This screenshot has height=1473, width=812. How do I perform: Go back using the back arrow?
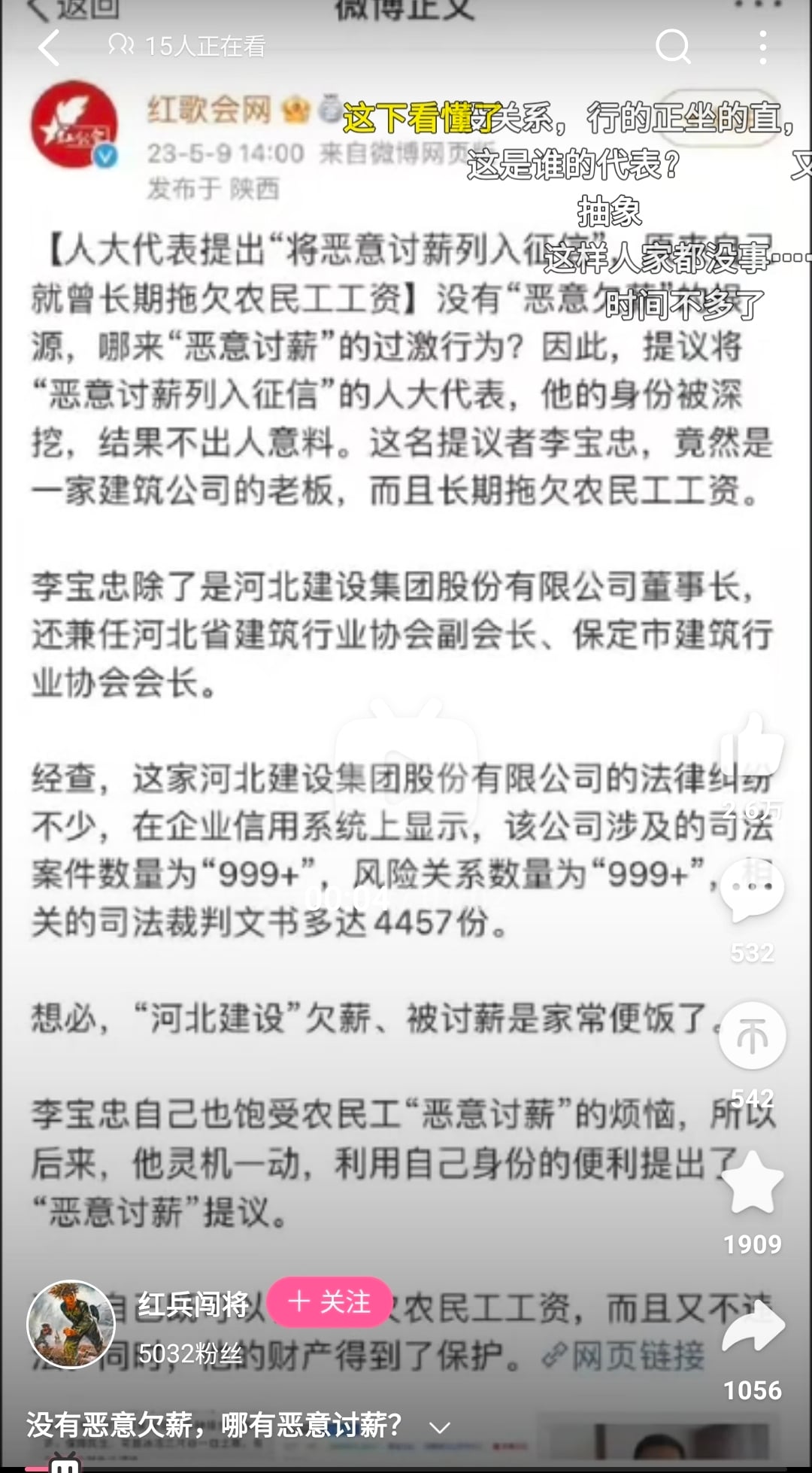click(x=50, y=47)
